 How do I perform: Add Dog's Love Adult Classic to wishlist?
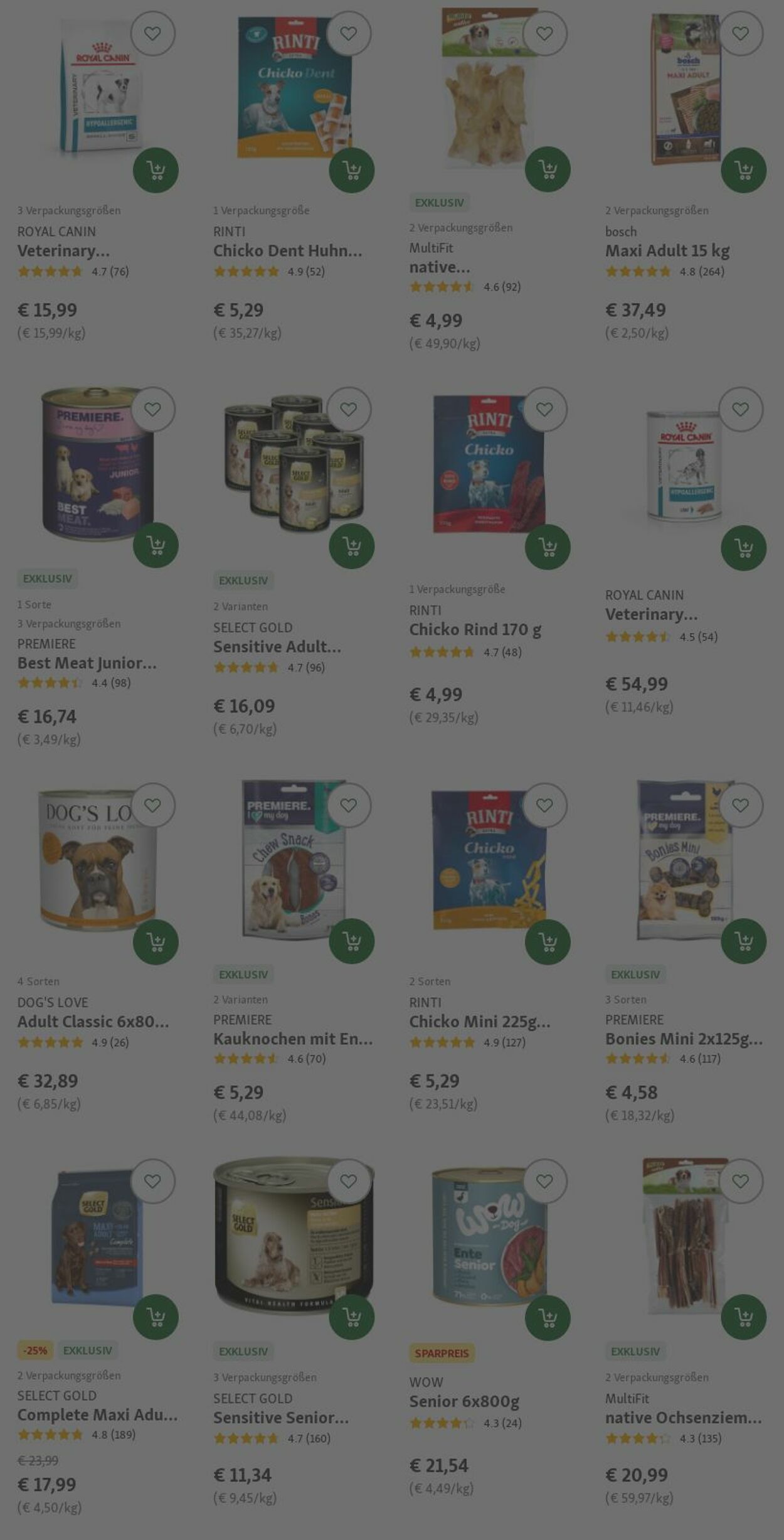point(152,805)
